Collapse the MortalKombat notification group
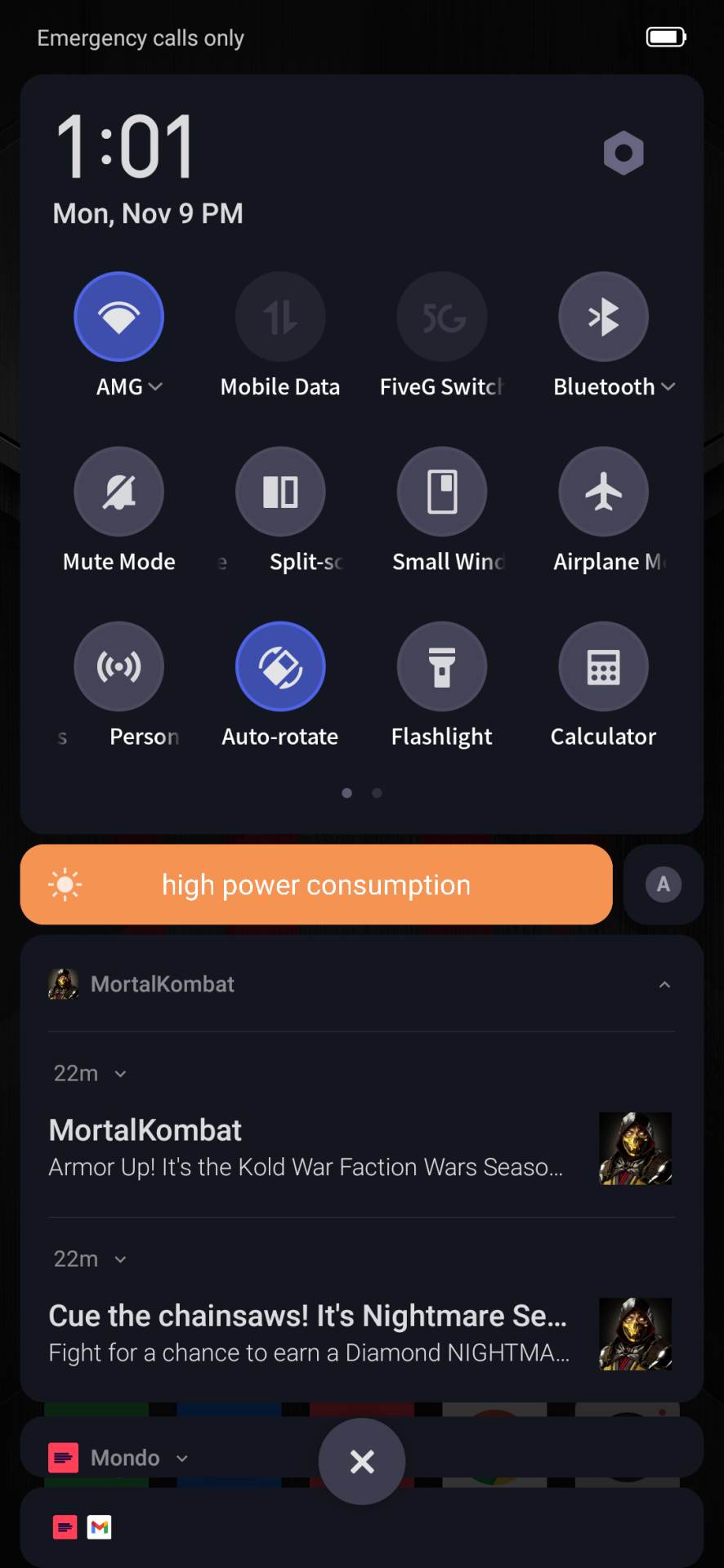The width and height of the screenshot is (724, 1568). pos(664,985)
